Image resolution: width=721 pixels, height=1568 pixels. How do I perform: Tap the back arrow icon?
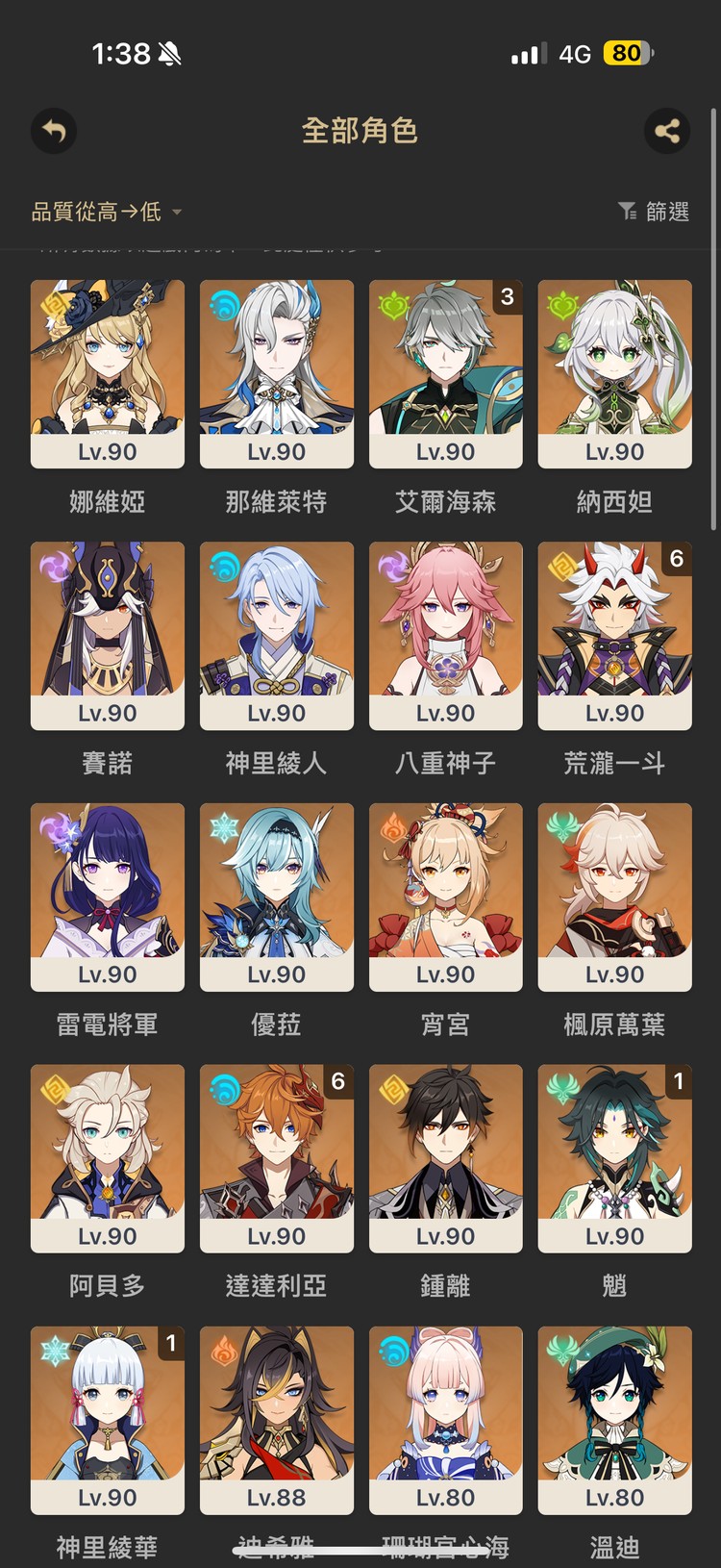[54, 132]
